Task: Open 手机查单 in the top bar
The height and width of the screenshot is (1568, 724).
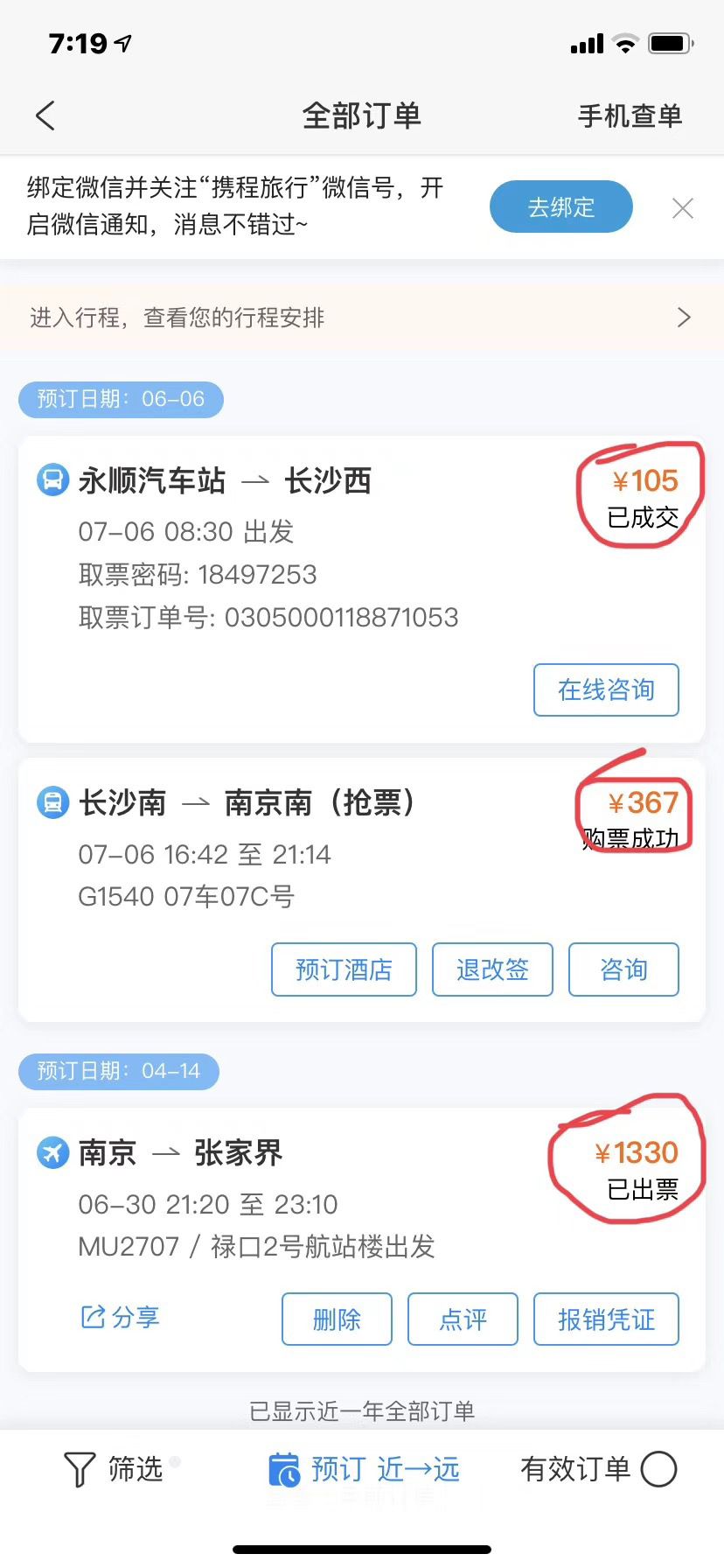Action: [x=630, y=115]
